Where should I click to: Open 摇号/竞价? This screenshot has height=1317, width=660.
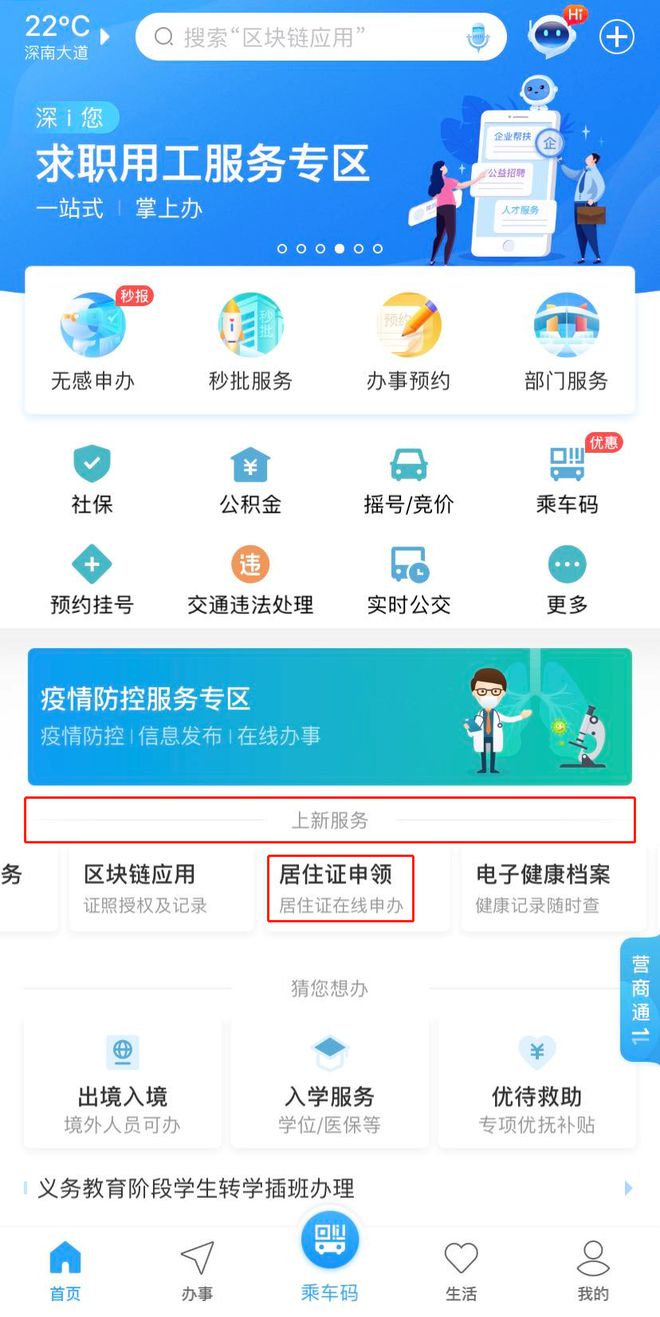click(408, 480)
